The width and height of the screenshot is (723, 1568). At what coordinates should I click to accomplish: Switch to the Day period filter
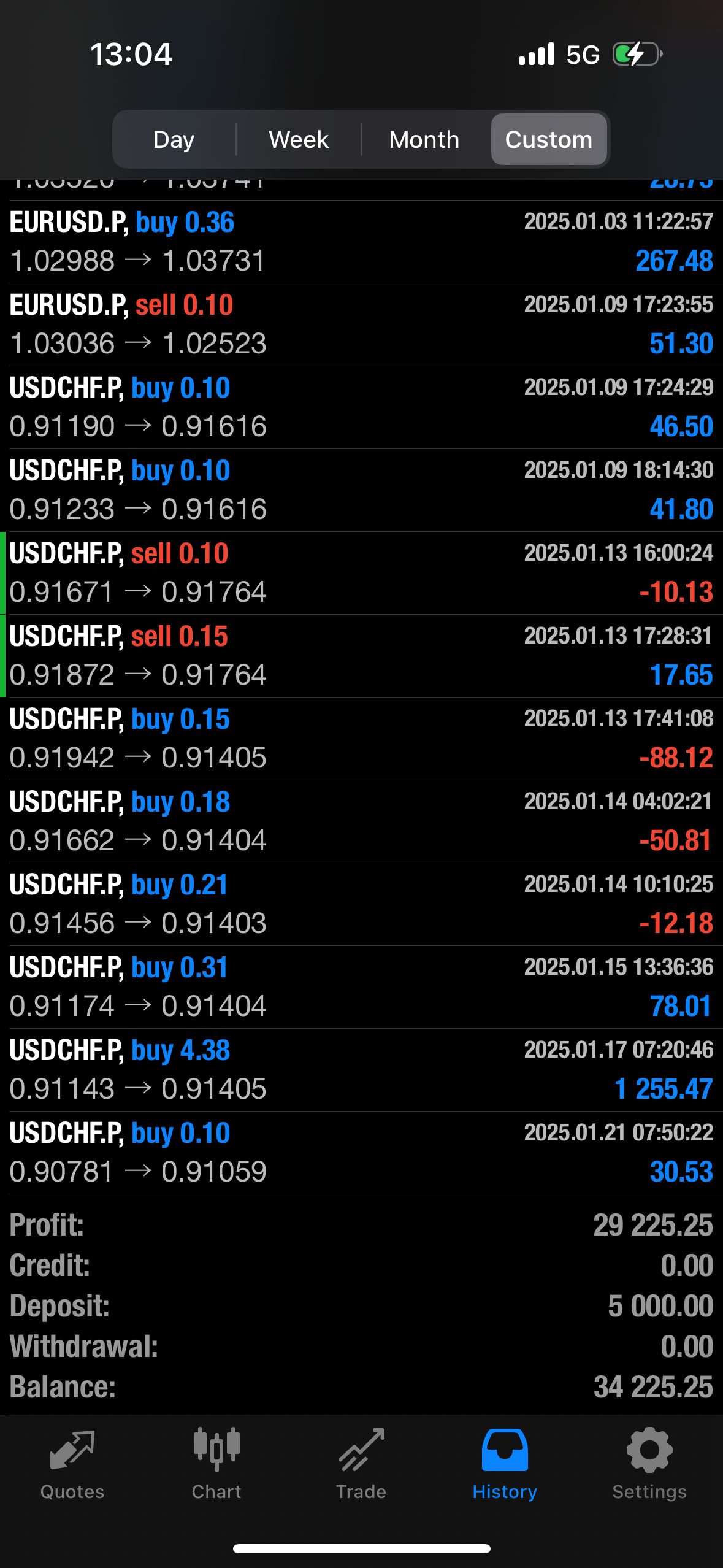174,140
